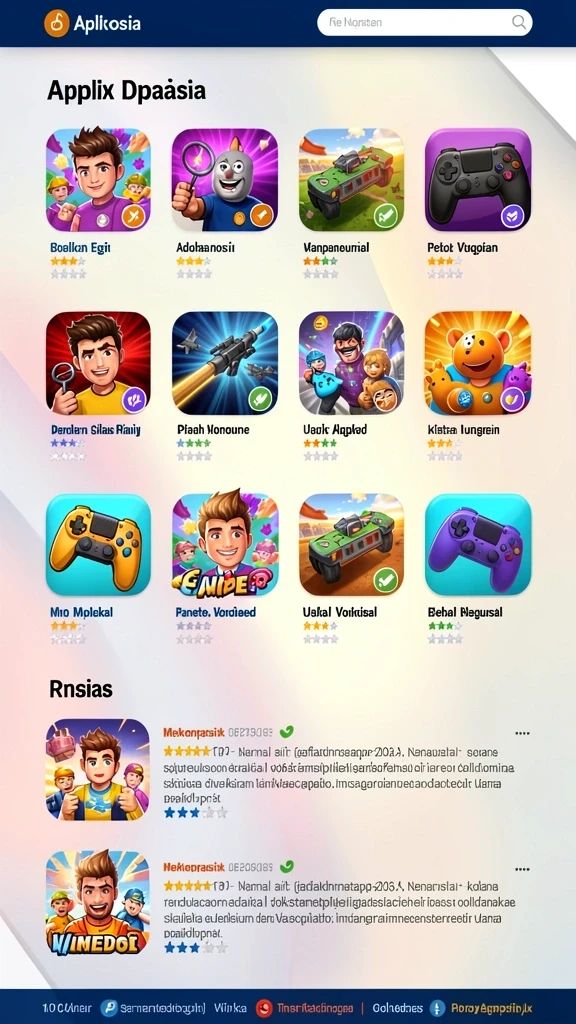Viewport: 576px width, 1024px height.
Task: Open the Golhedhes link in the footer
Action: click(x=398, y=1008)
